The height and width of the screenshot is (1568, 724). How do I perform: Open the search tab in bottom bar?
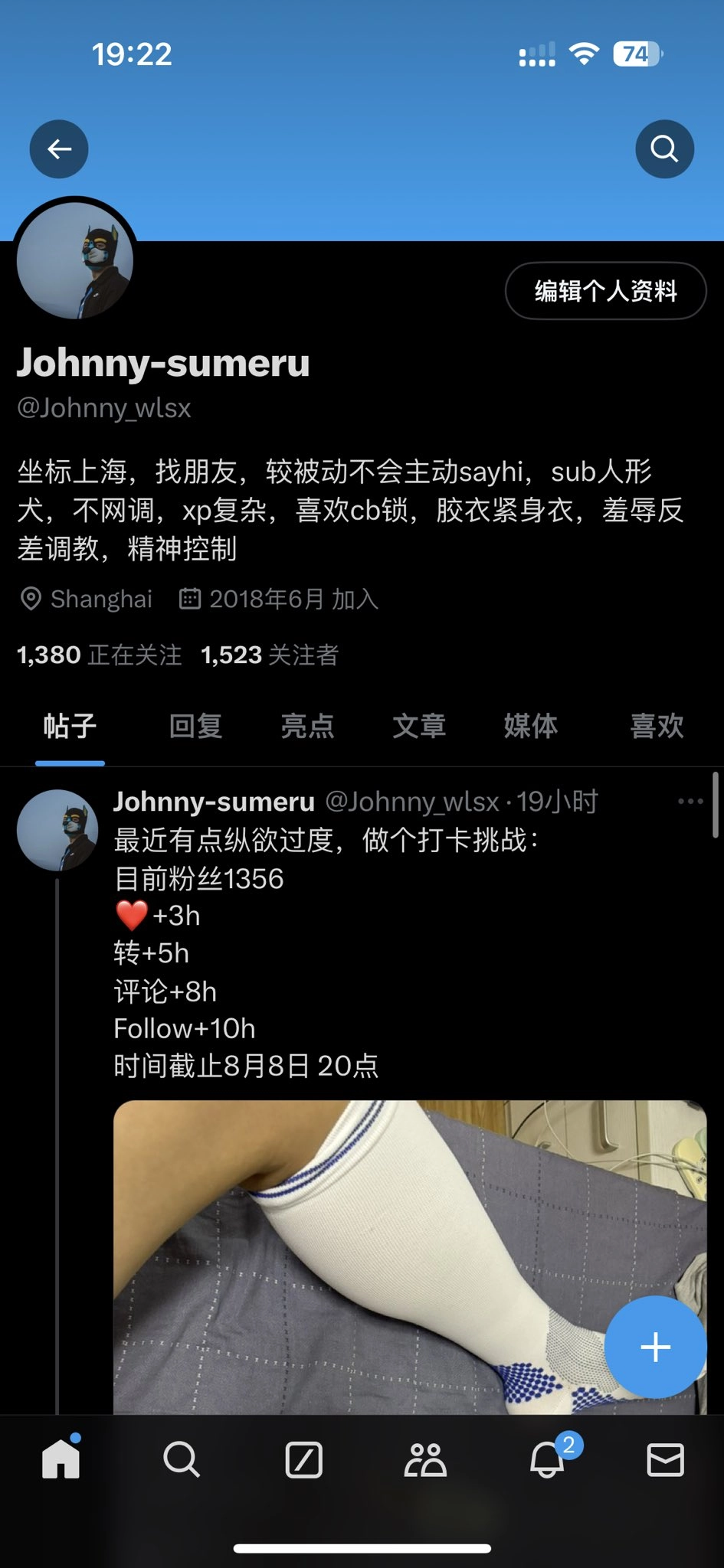click(182, 1461)
